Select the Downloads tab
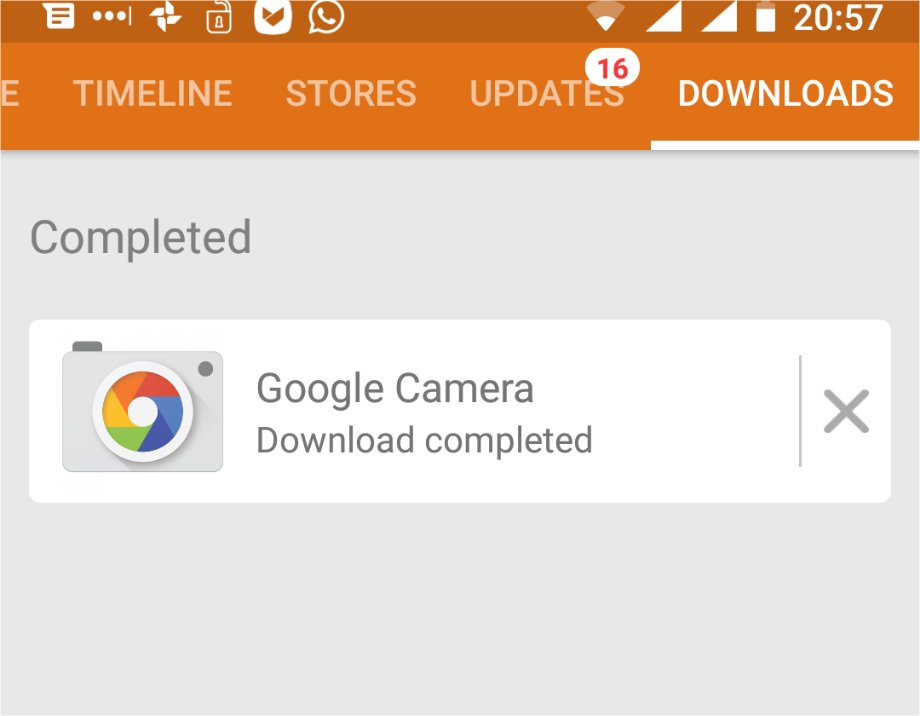920x716 pixels. coord(785,94)
